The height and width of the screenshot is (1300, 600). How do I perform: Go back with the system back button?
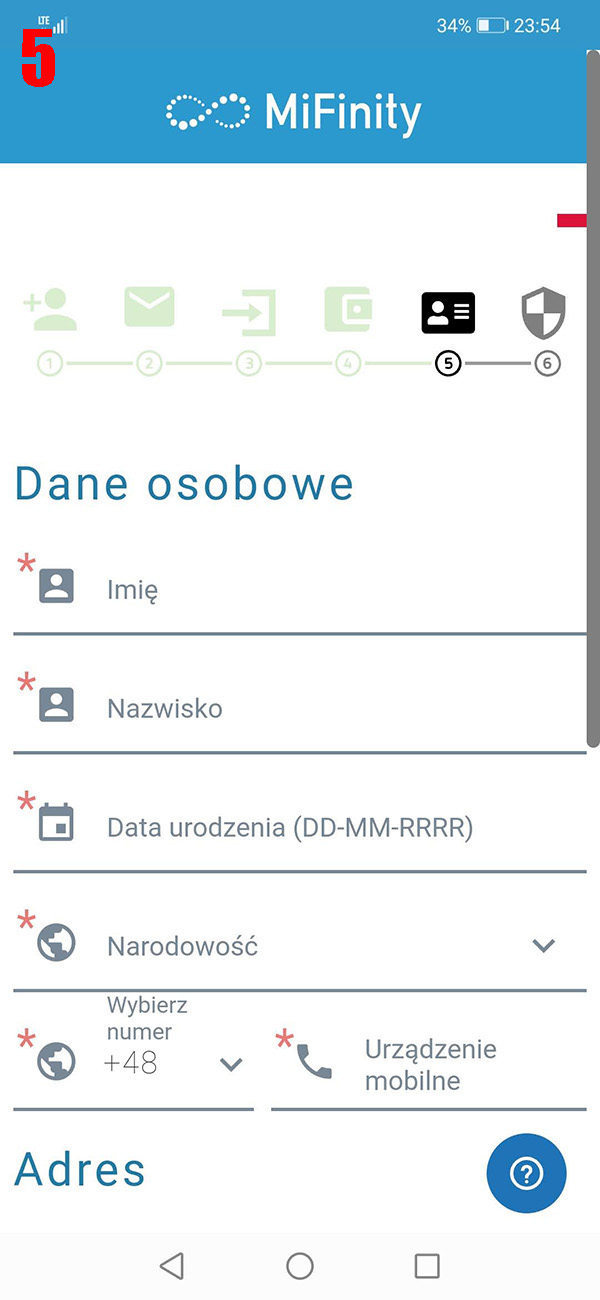(x=172, y=1266)
